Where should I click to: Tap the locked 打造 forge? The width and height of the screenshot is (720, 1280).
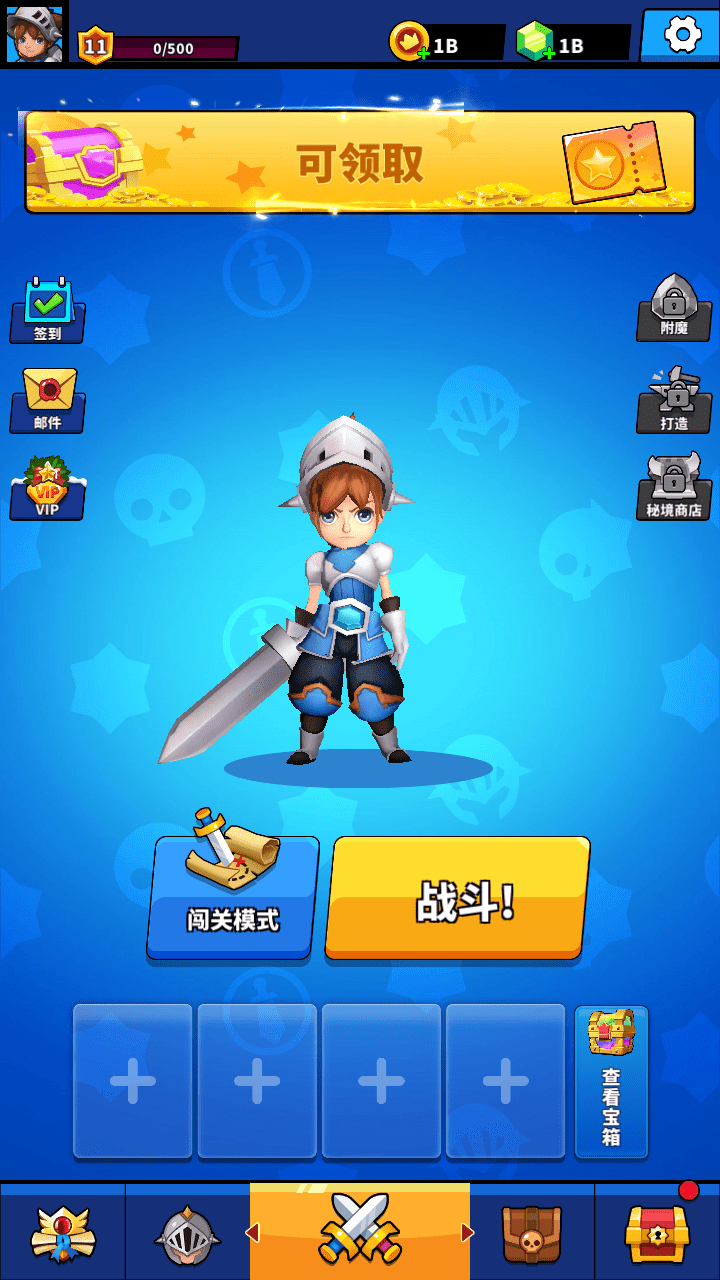click(x=674, y=399)
